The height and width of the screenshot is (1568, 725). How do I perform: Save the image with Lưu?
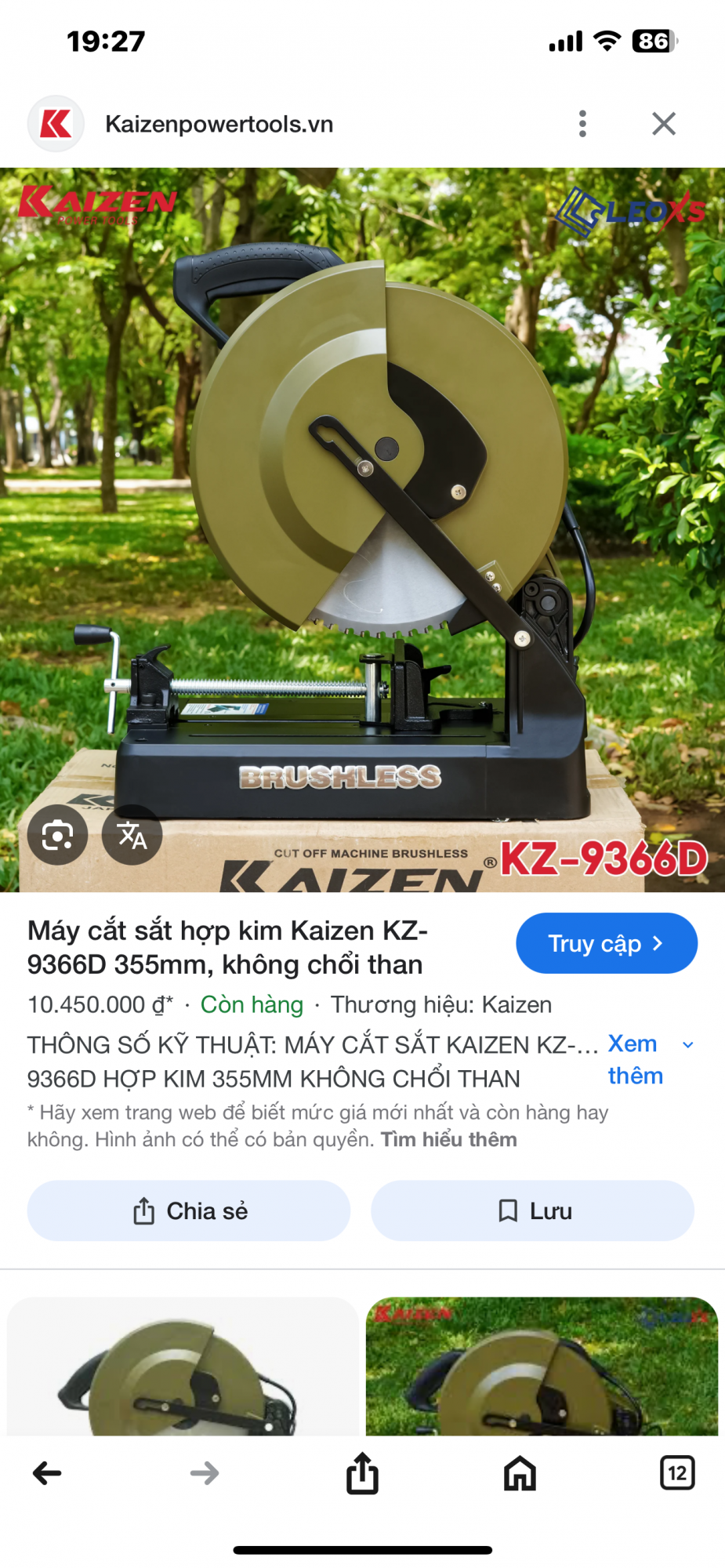tap(532, 1210)
